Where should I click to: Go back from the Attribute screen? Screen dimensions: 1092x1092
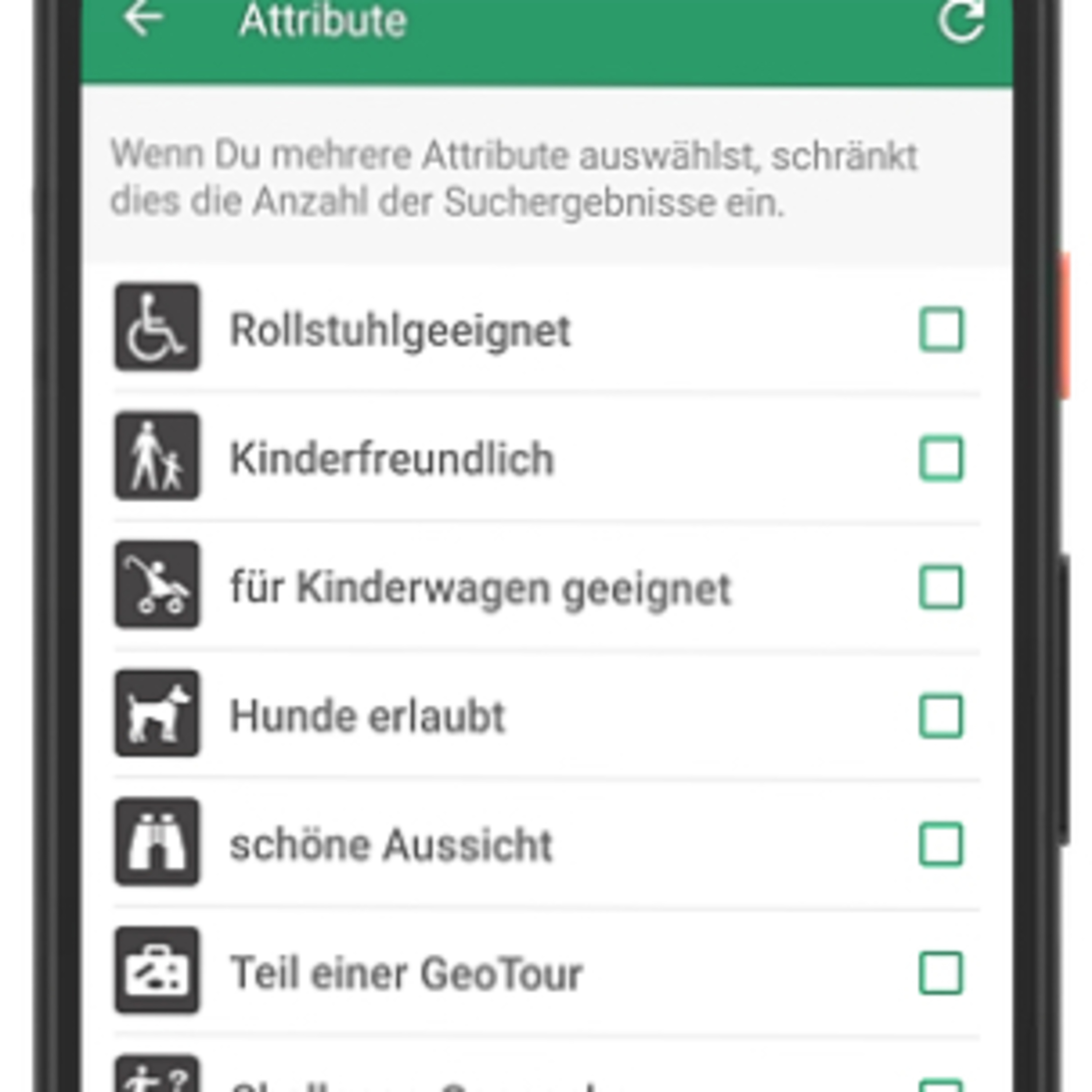tap(143, 19)
